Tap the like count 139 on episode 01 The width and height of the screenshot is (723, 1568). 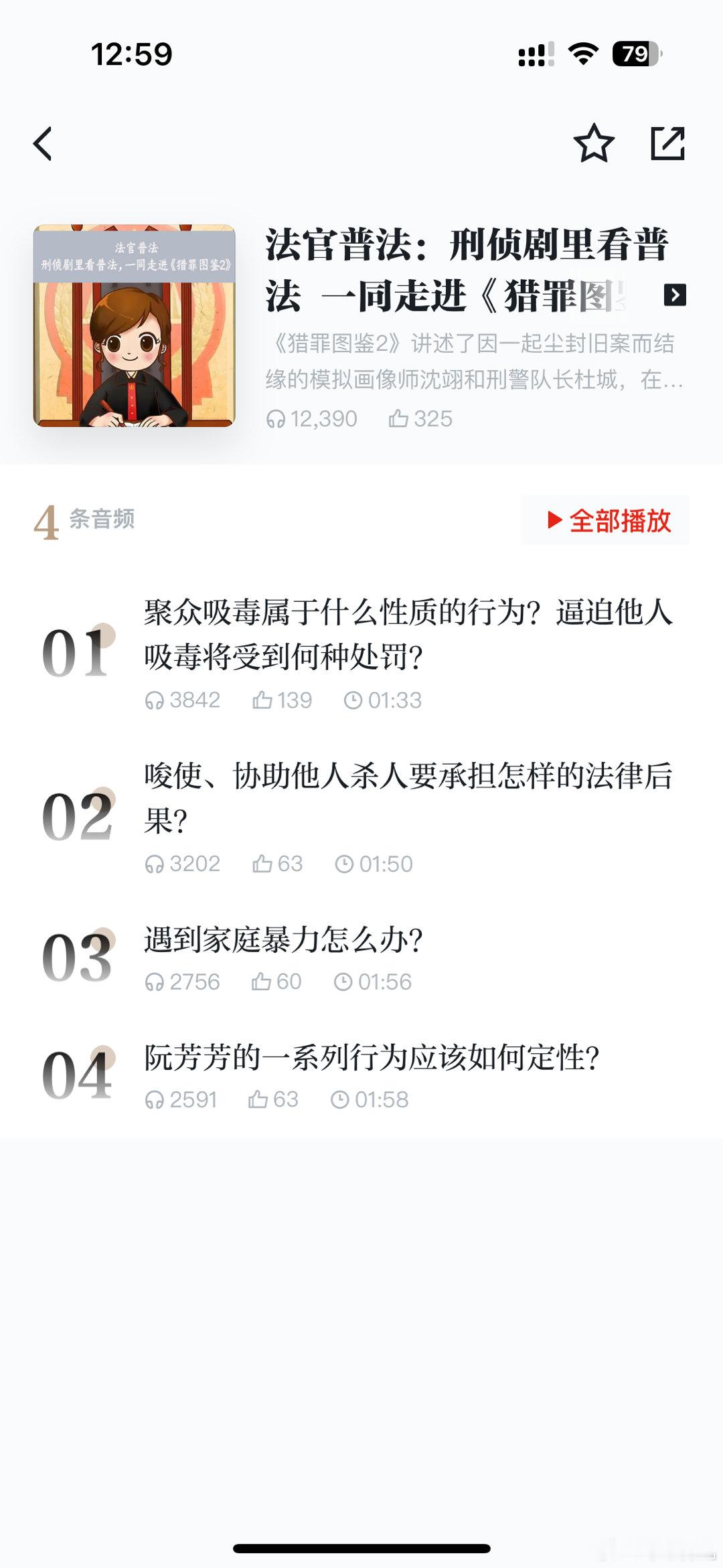click(295, 700)
